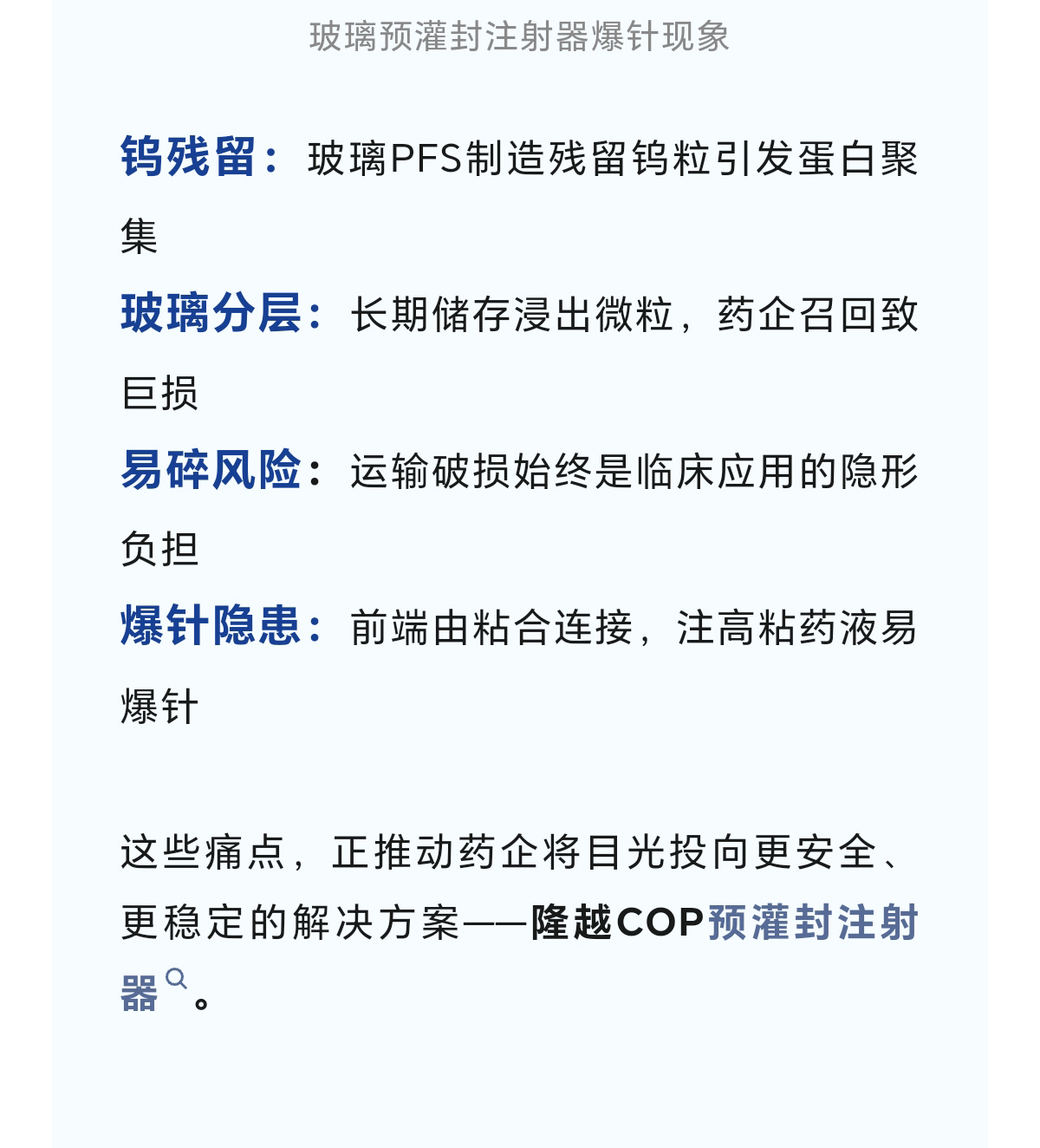Viewport: 1040px width, 1148px height.
Task: Open the 预灌封注射器 search keyword link
Action: 812,923
